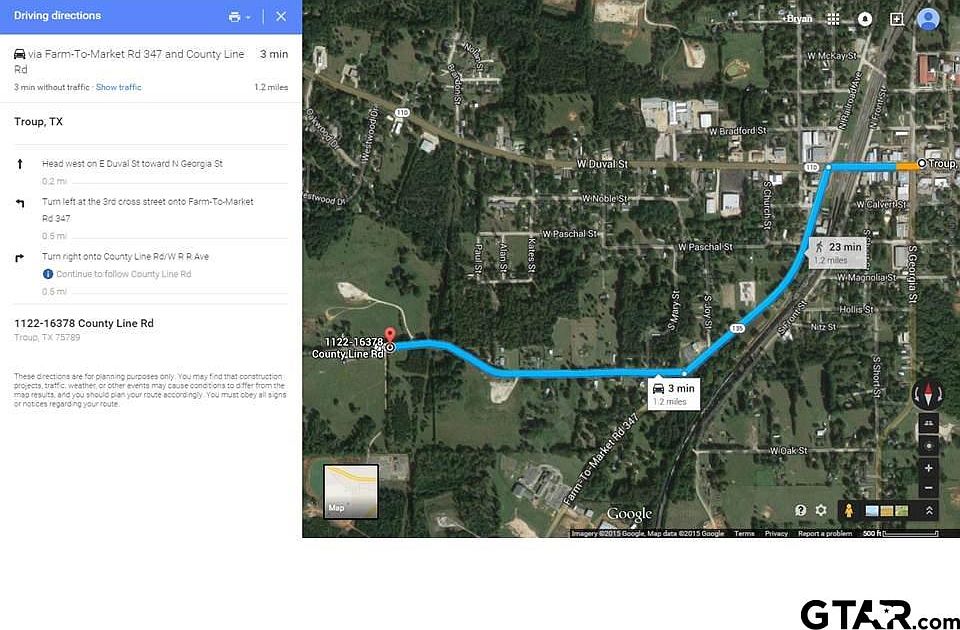The width and height of the screenshot is (960, 630).
Task: Tap the Report a problem link
Action: pos(824,534)
